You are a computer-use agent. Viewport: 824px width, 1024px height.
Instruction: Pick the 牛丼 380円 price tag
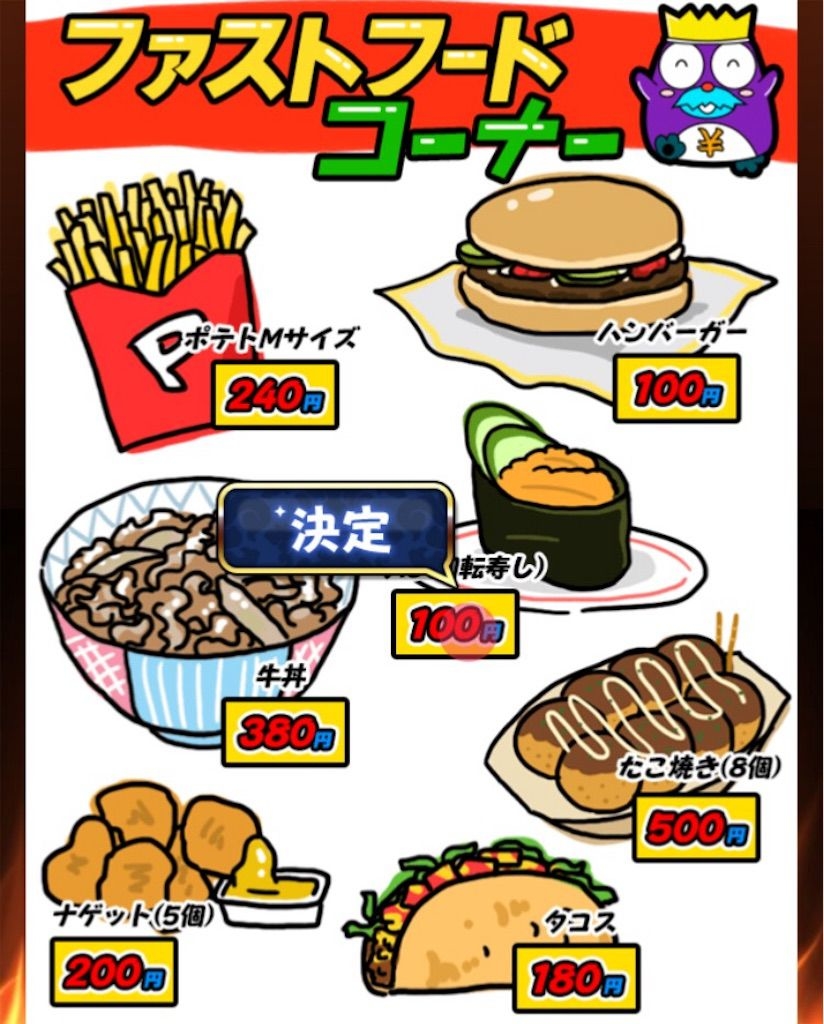(x=285, y=732)
